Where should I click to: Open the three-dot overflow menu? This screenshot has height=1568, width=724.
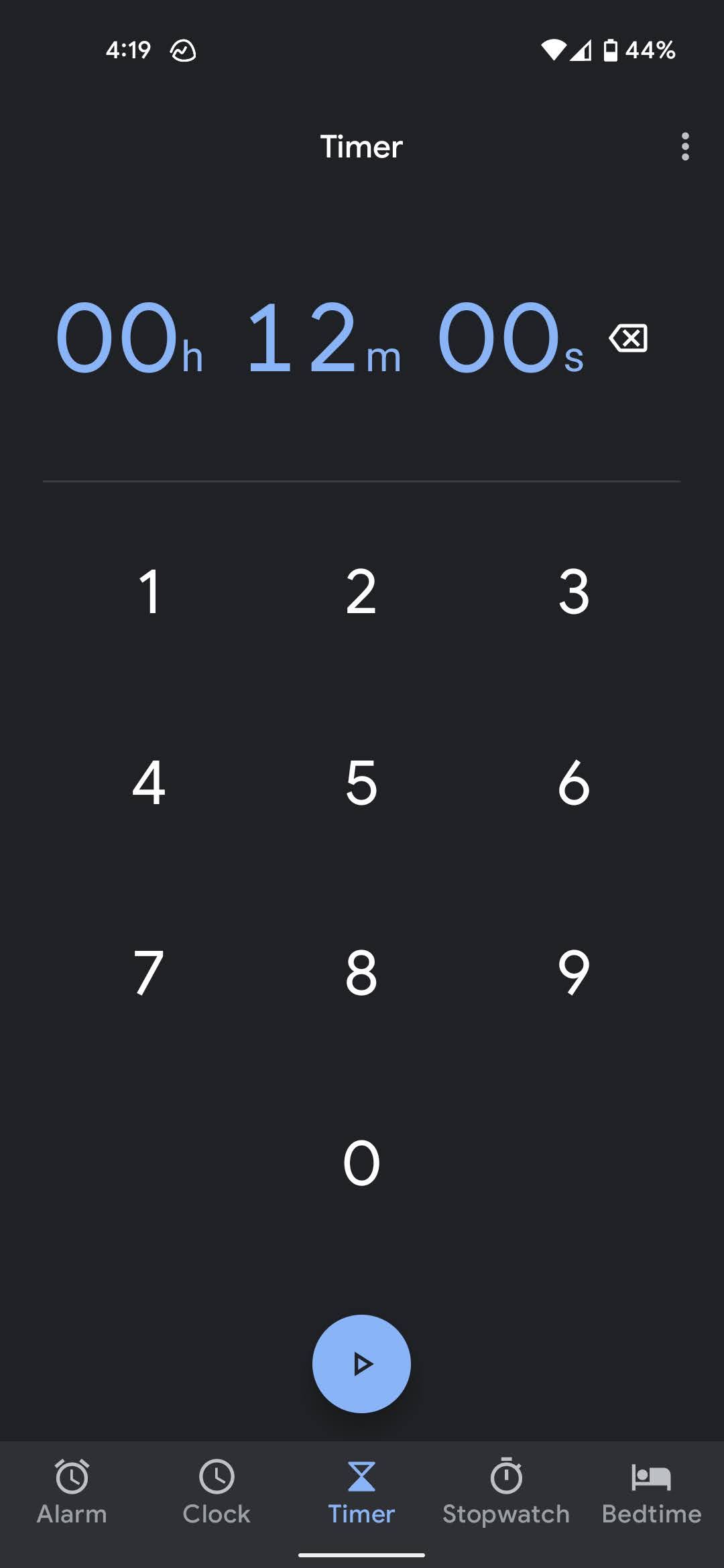(x=685, y=147)
